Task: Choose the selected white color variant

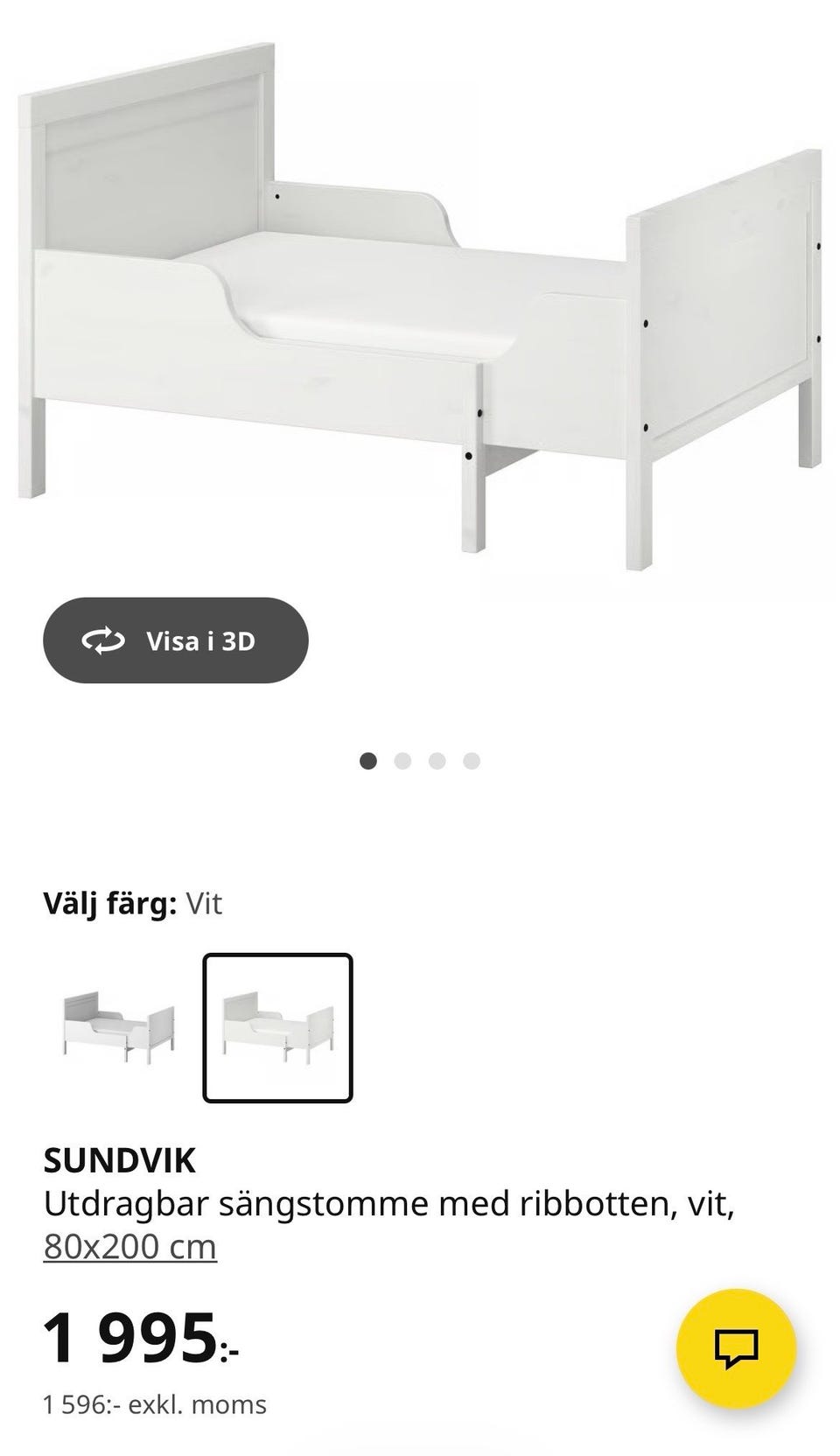Action: coord(277,1027)
